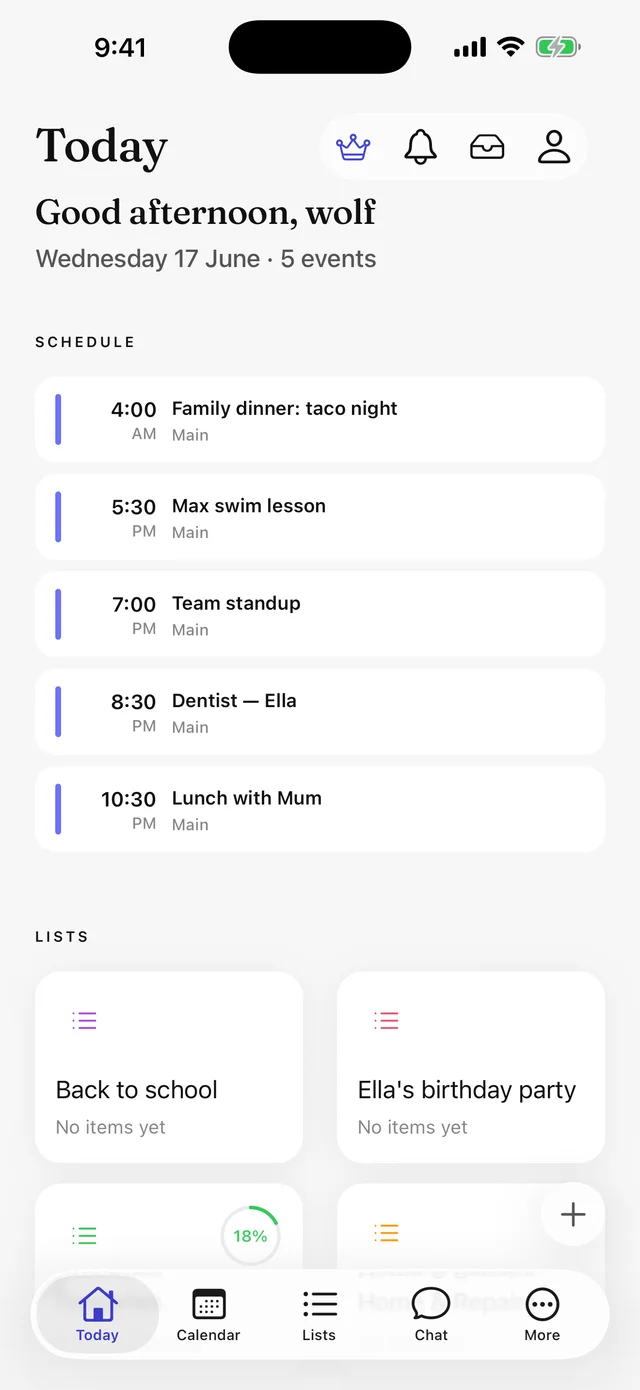
Task: View the Team standup event
Action: coord(320,615)
